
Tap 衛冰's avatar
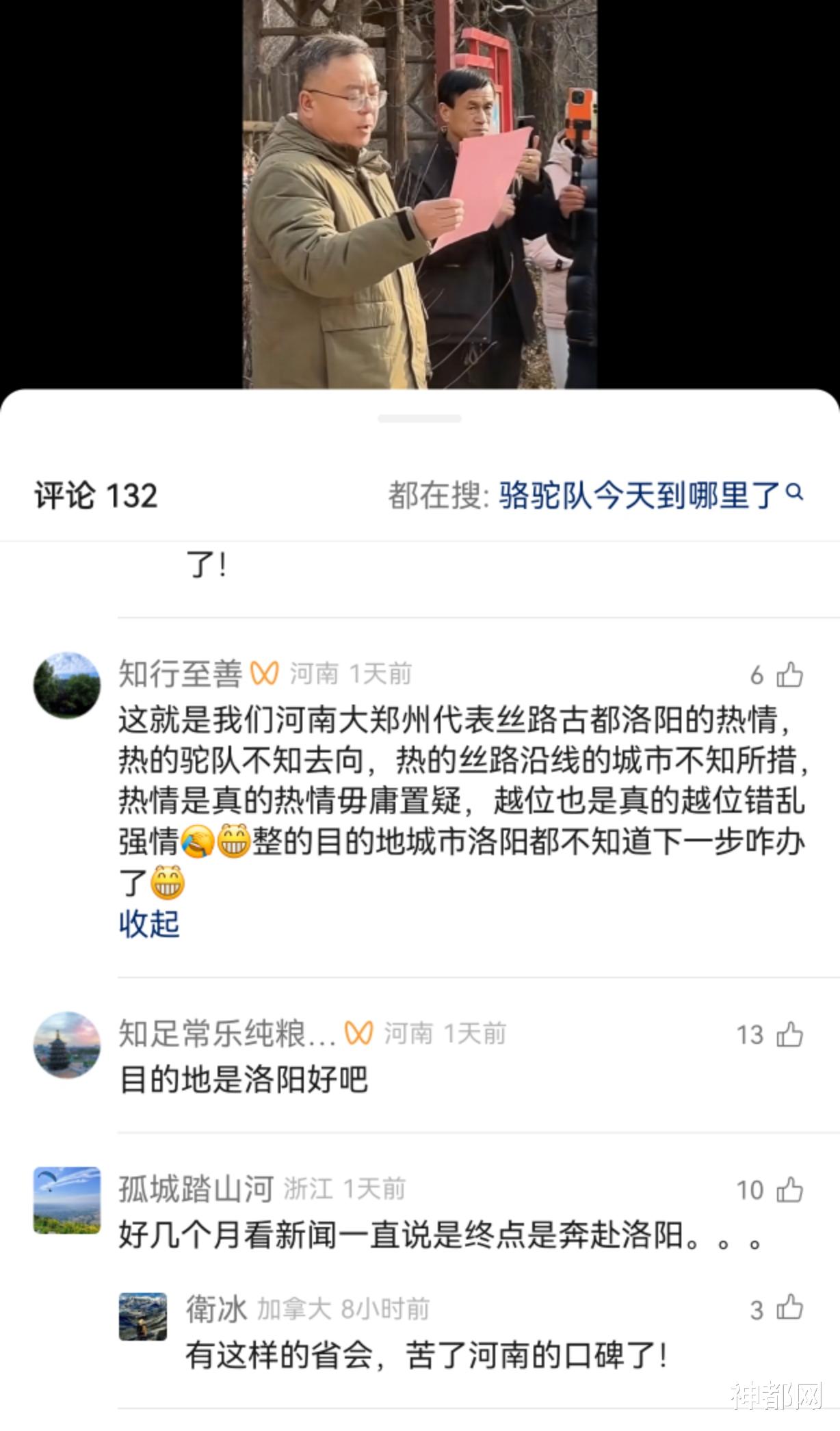tap(143, 1316)
